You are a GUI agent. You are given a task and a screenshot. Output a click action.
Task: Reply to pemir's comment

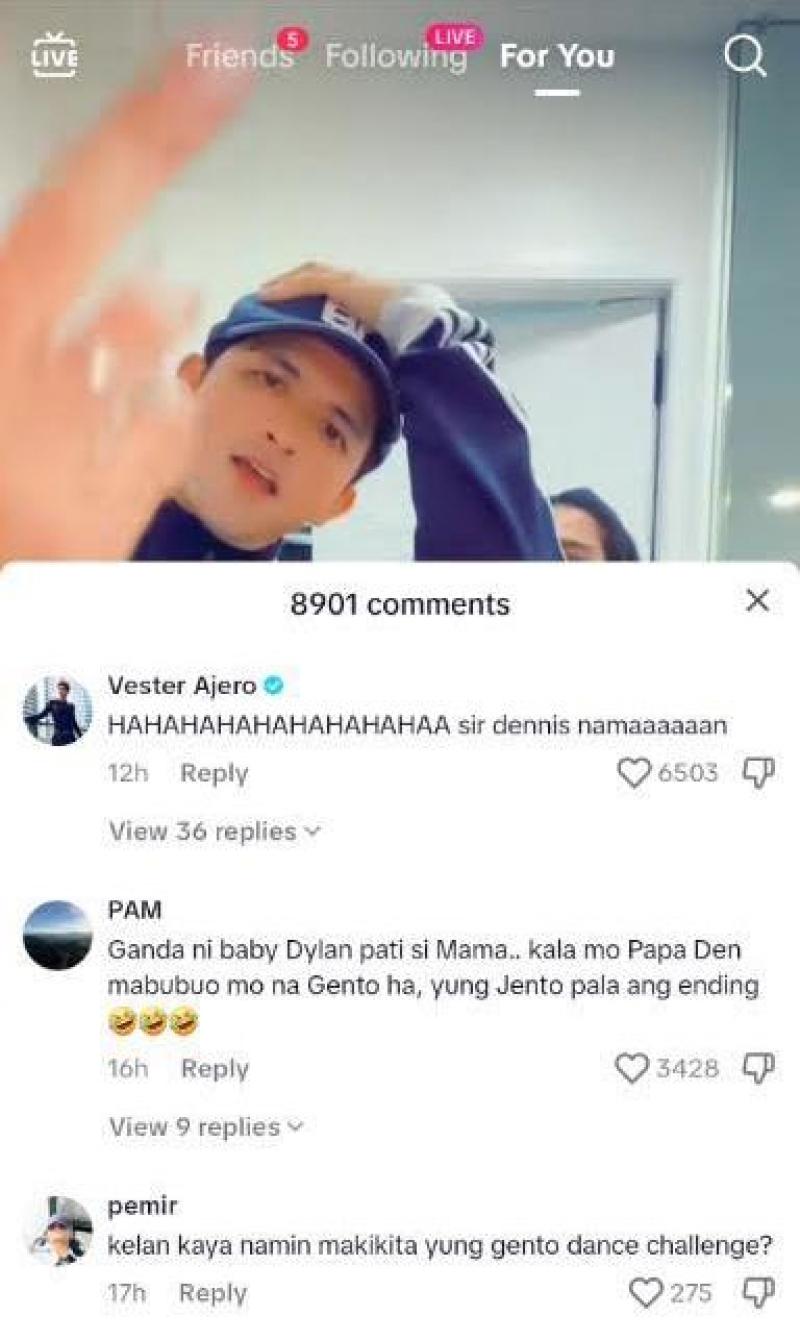[x=213, y=1293]
